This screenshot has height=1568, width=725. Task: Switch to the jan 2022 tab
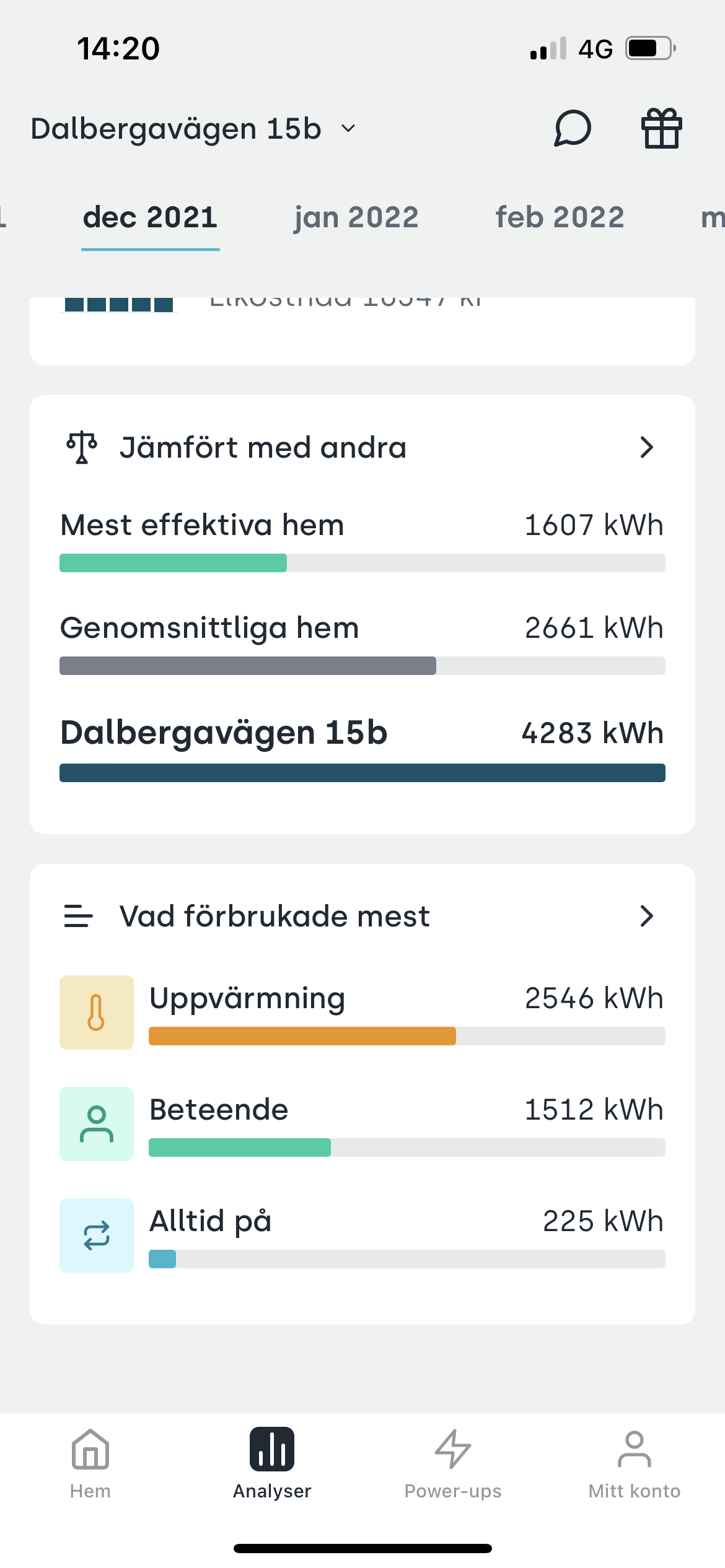point(356,218)
